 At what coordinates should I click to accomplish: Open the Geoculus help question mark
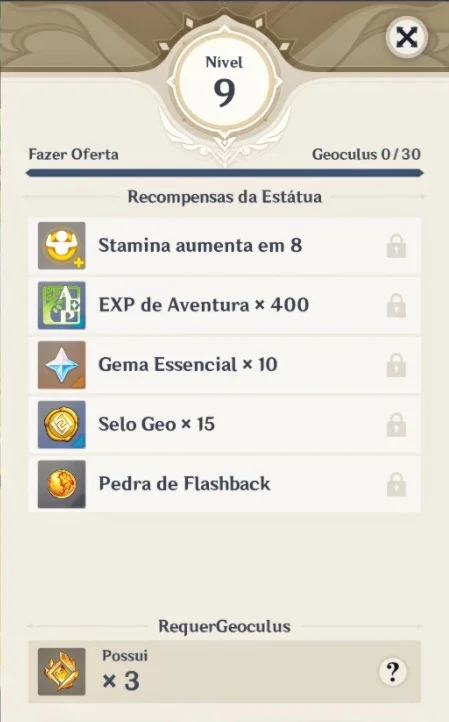pyautogui.click(x=392, y=672)
